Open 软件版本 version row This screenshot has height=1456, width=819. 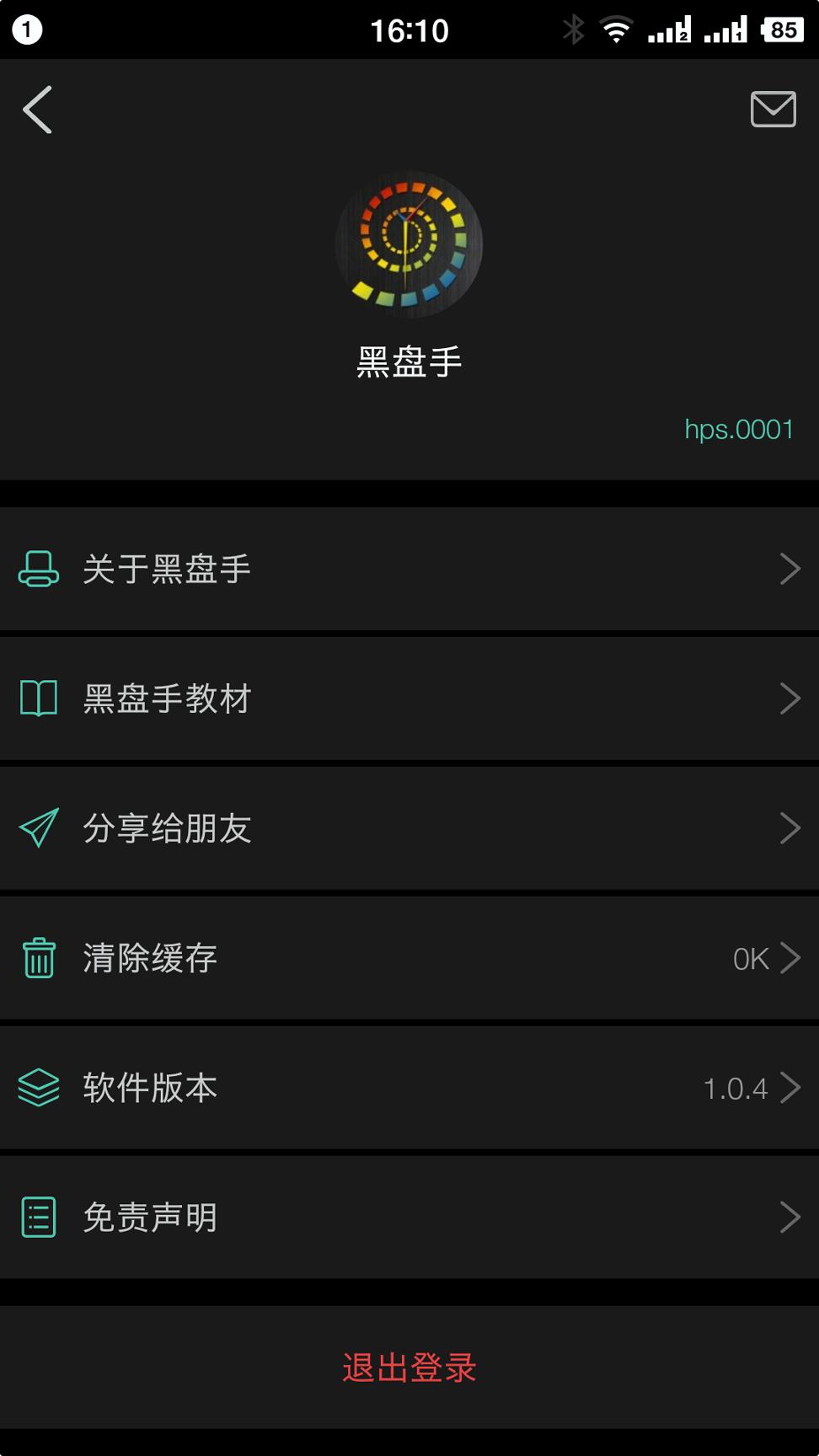coord(409,1088)
